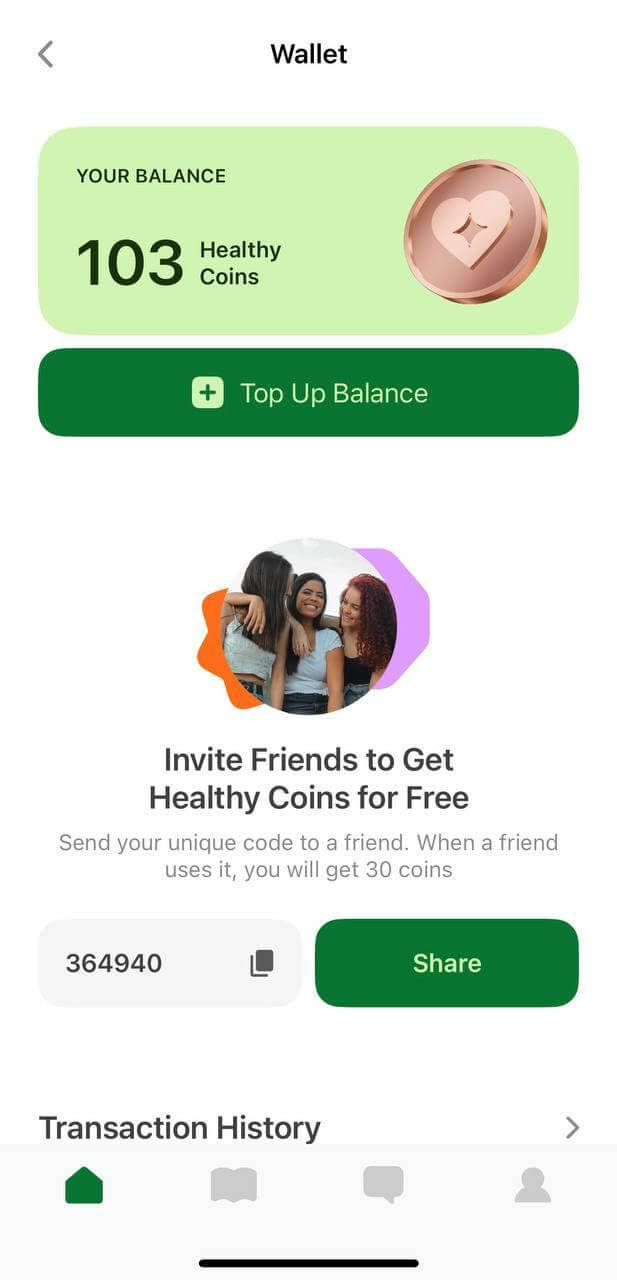Tap the Top Up Balance button
Image resolution: width=617 pixels, height=1280 pixels.
tap(308, 392)
